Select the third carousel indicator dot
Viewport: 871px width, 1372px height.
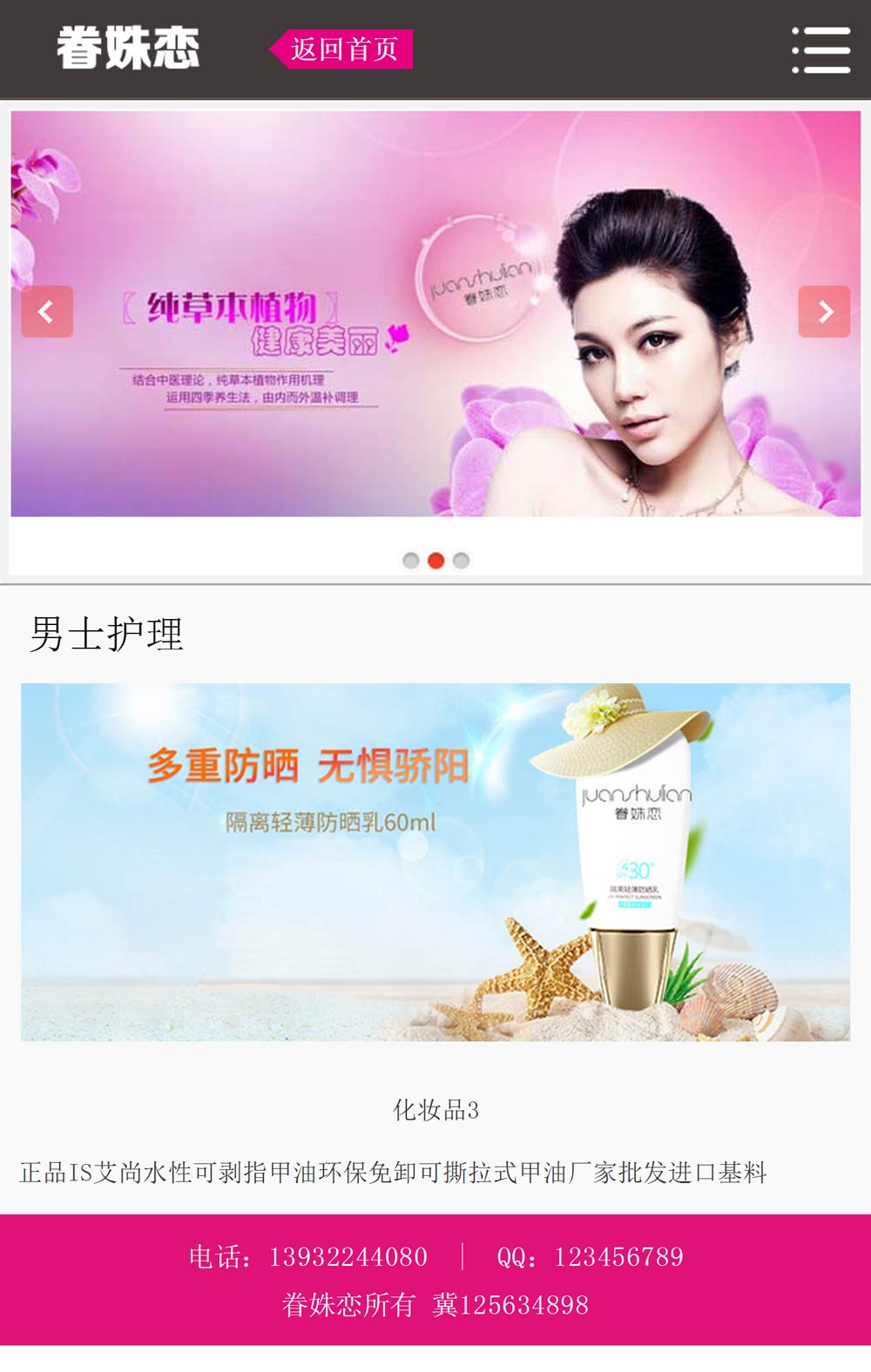click(462, 561)
